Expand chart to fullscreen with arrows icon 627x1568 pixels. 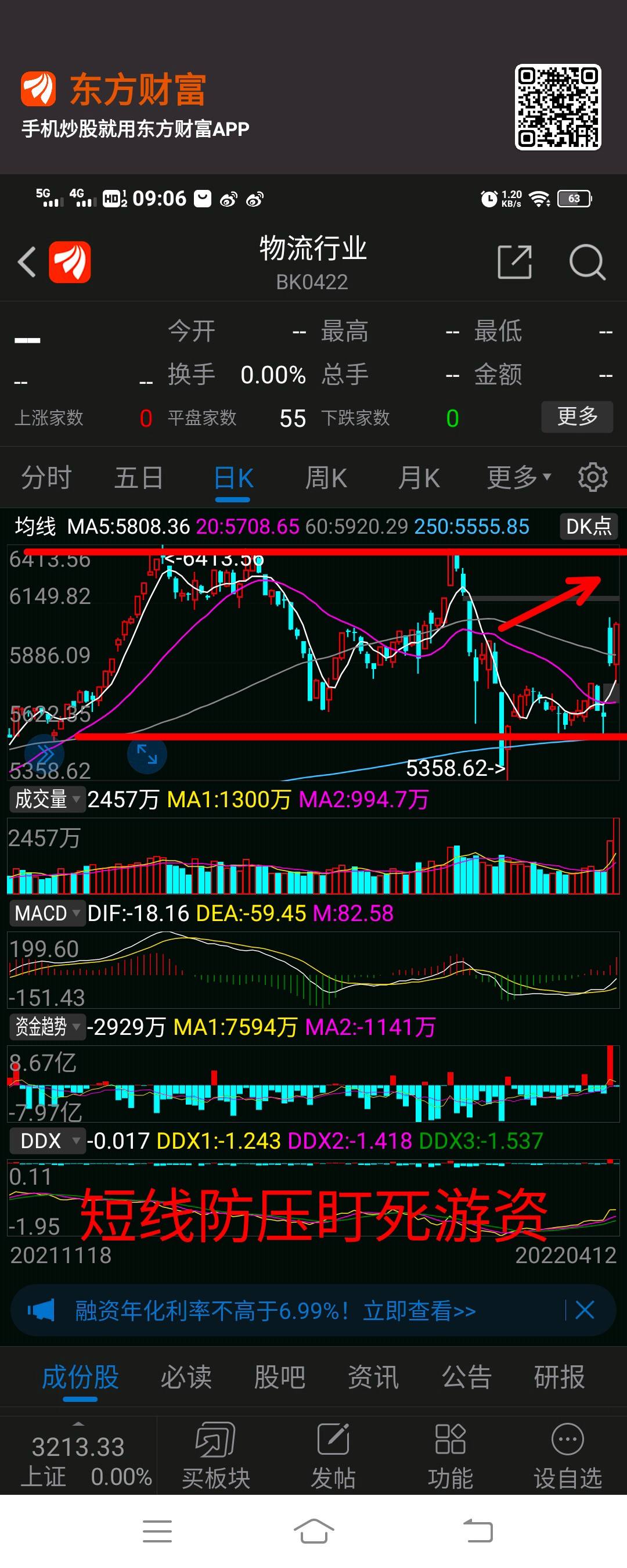[x=147, y=754]
